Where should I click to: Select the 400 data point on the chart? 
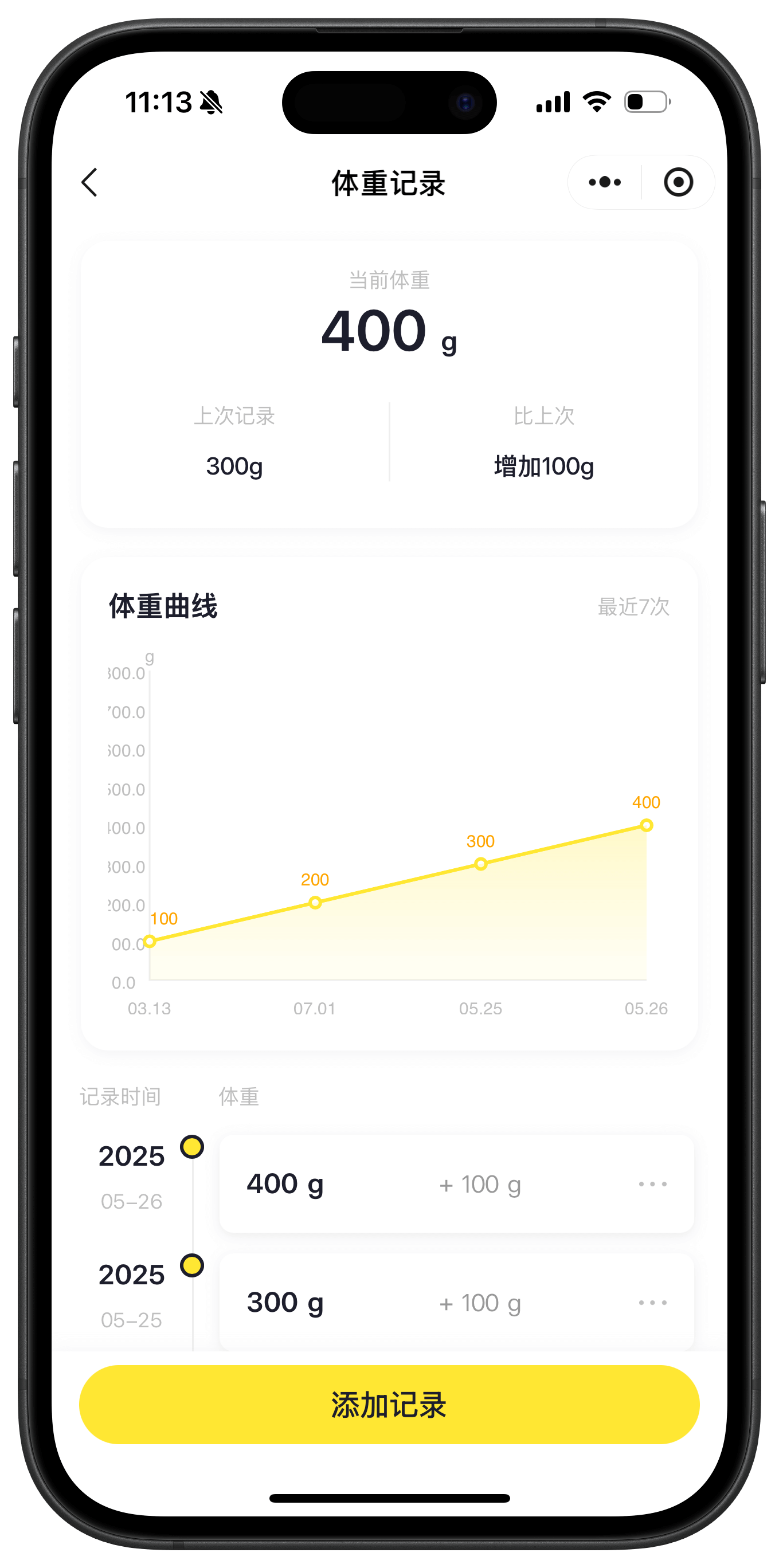click(647, 825)
